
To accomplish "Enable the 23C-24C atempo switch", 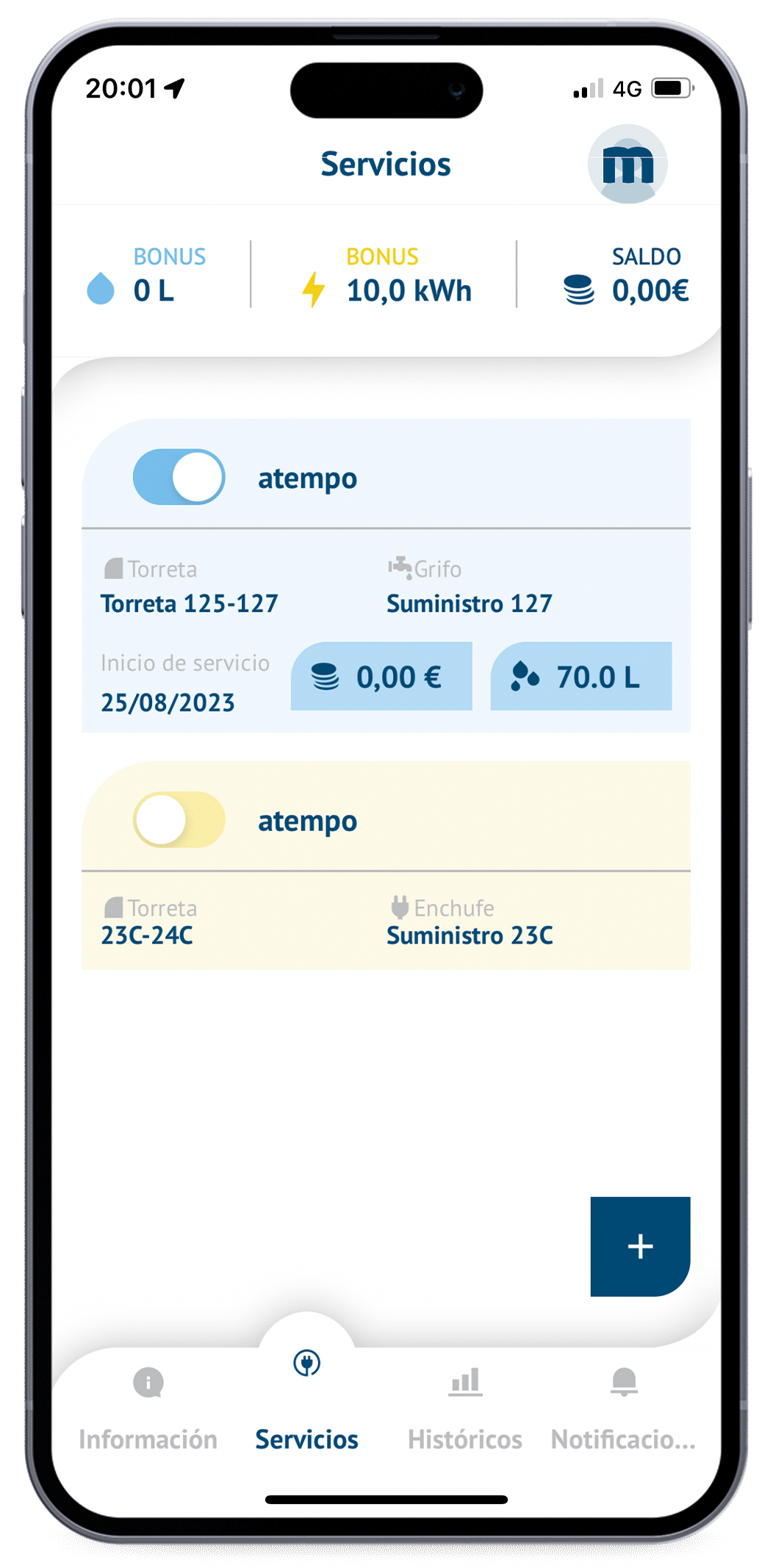I will (179, 819).
